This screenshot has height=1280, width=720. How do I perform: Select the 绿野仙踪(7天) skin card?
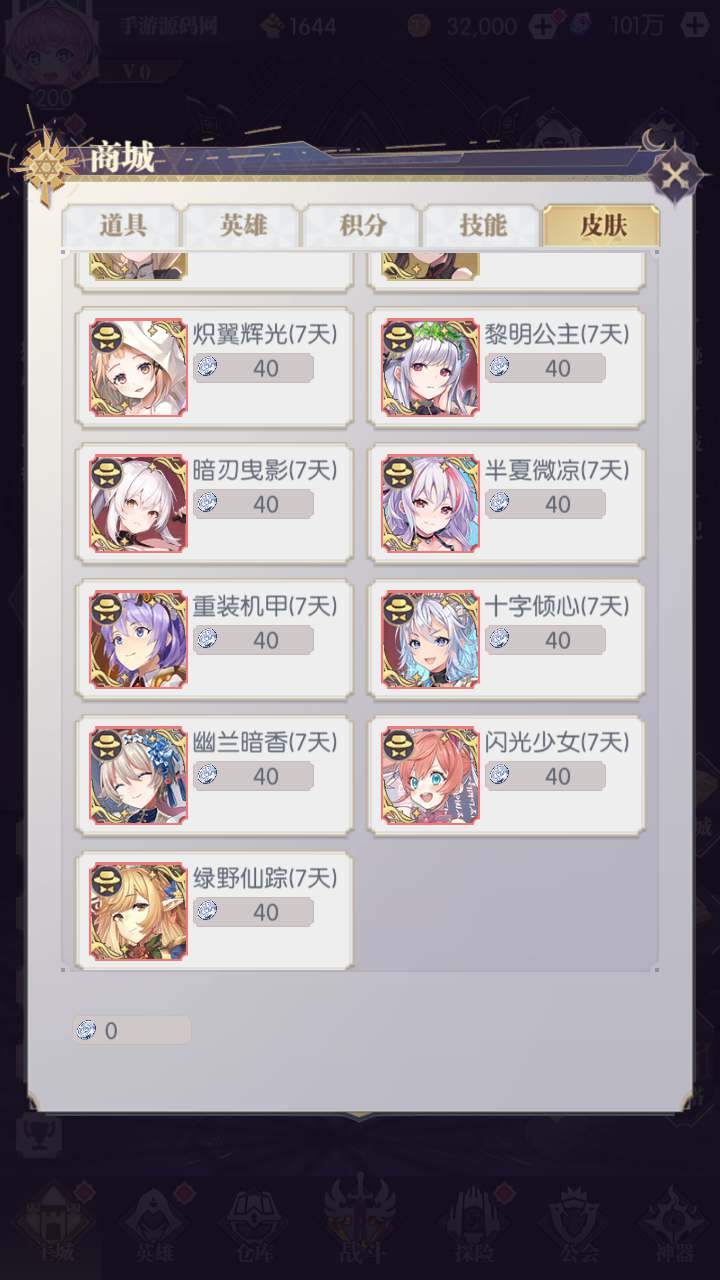coord(215,911)
